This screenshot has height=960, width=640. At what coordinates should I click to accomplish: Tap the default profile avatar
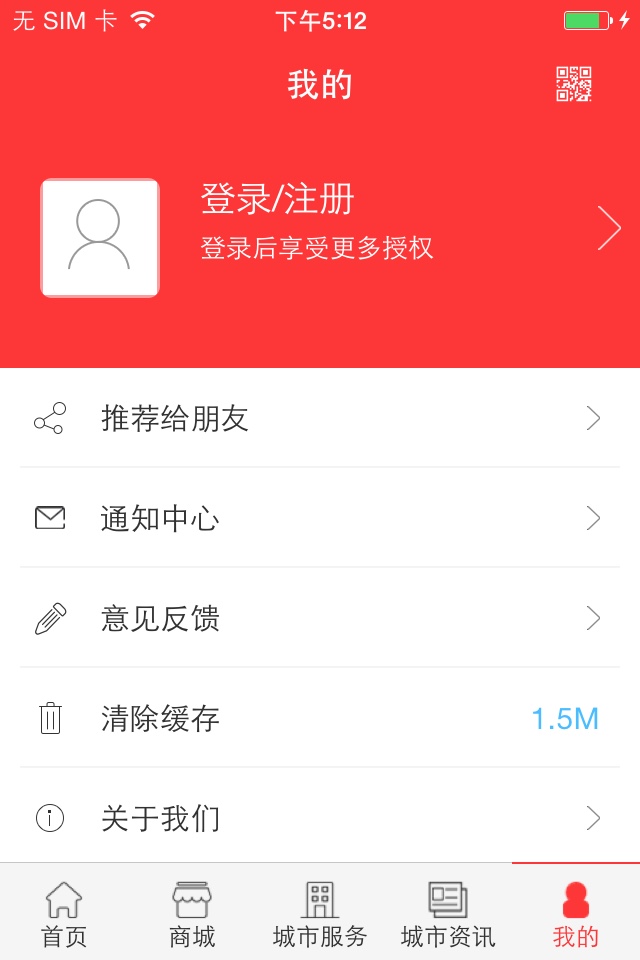coord(100,238)
